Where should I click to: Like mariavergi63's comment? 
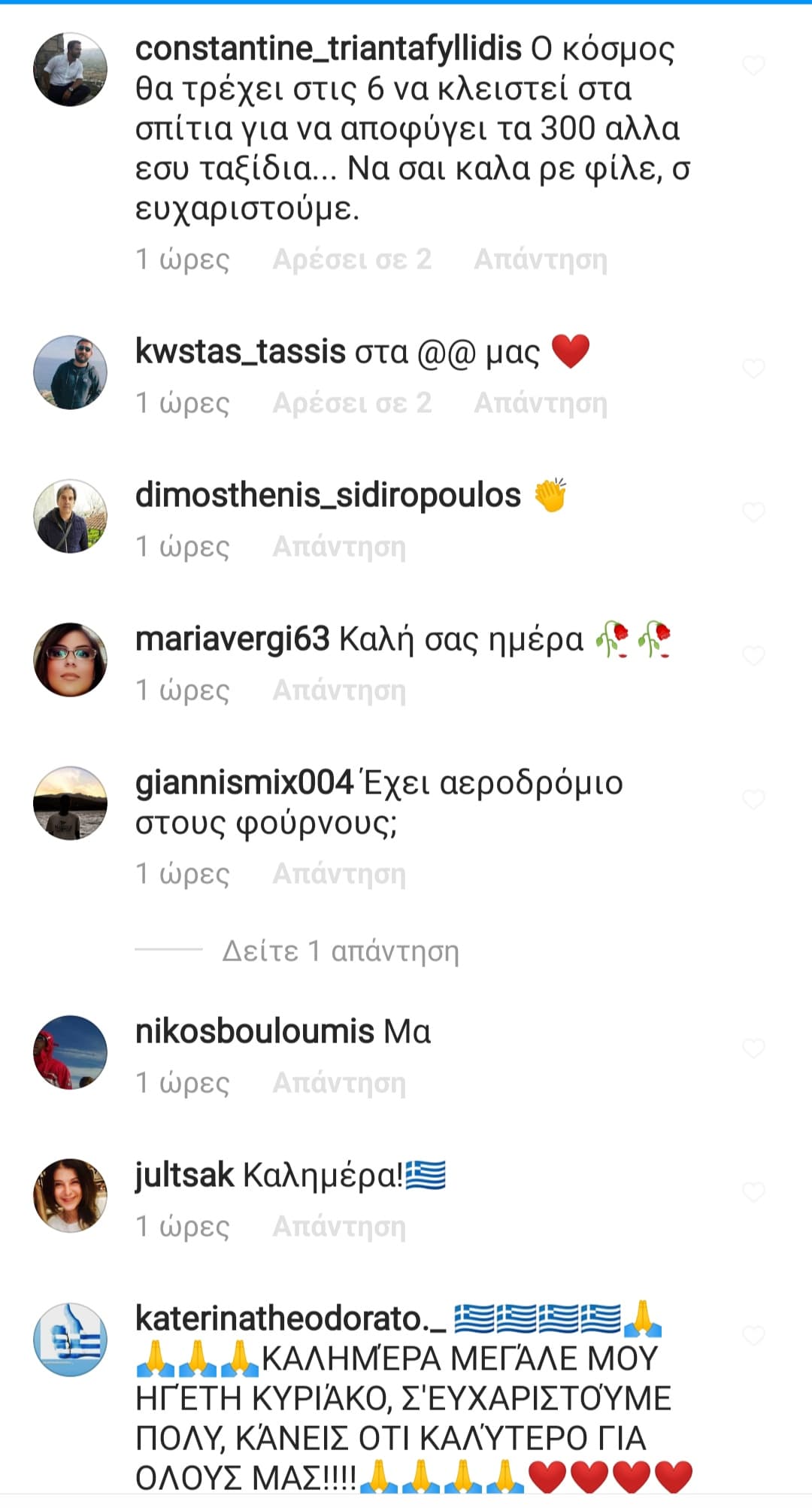tap(753, 656)
